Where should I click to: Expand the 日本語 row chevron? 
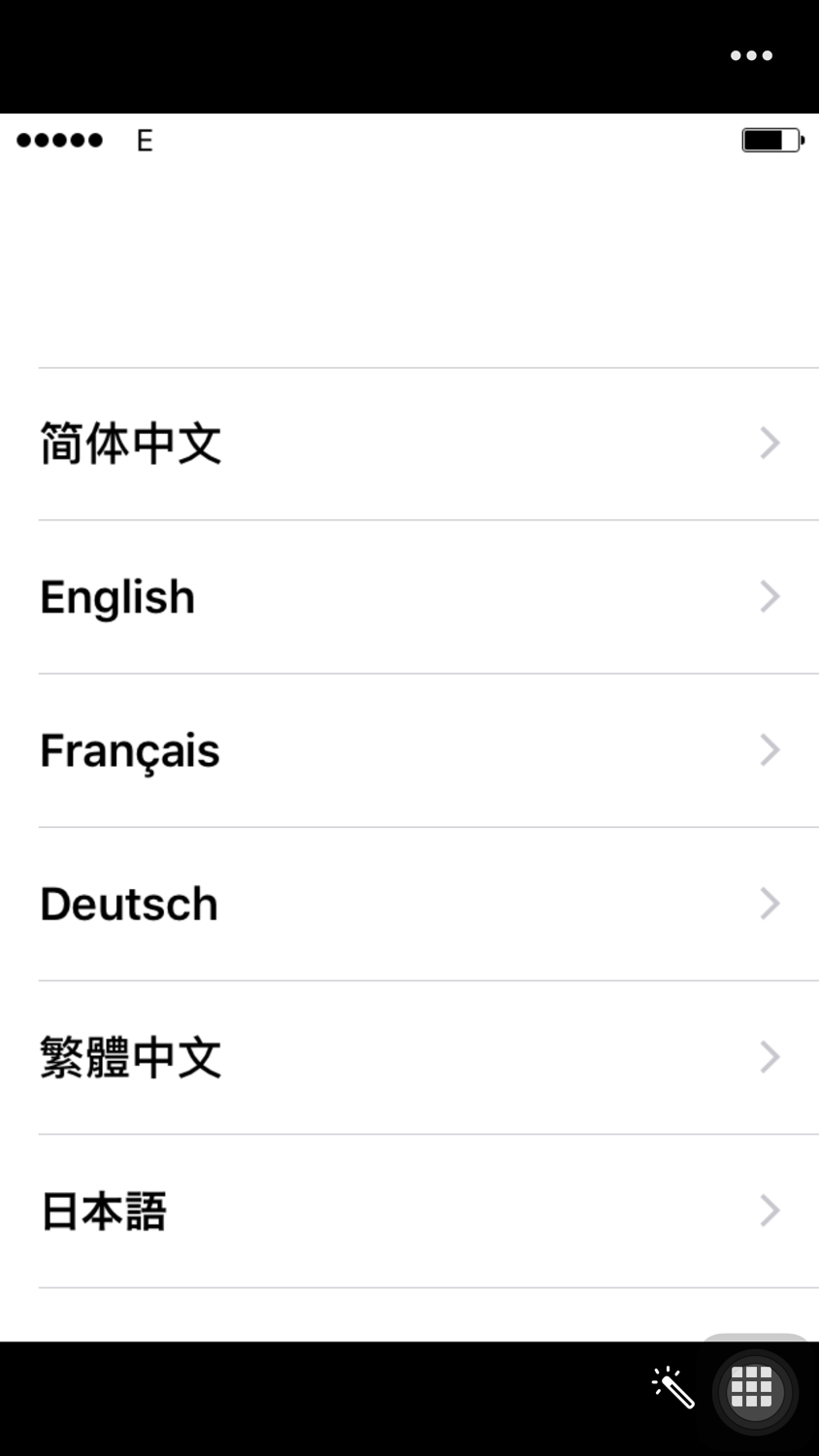coord(770,1210)
